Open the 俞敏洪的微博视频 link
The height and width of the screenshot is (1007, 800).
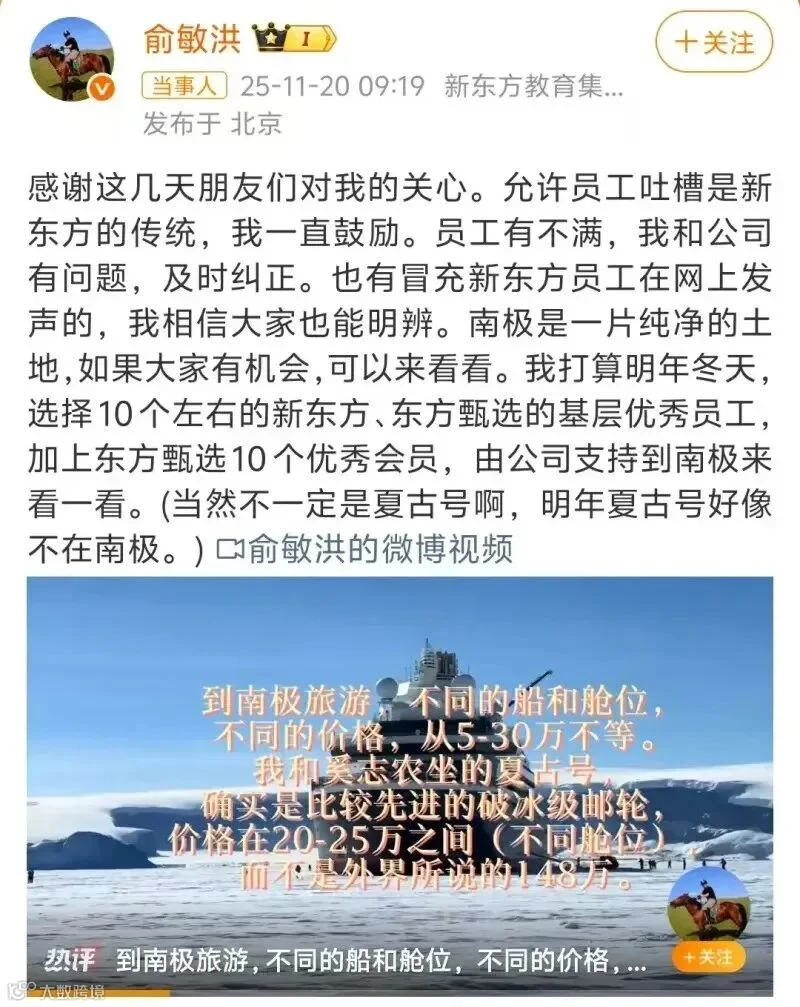click(x=365, y=549)
